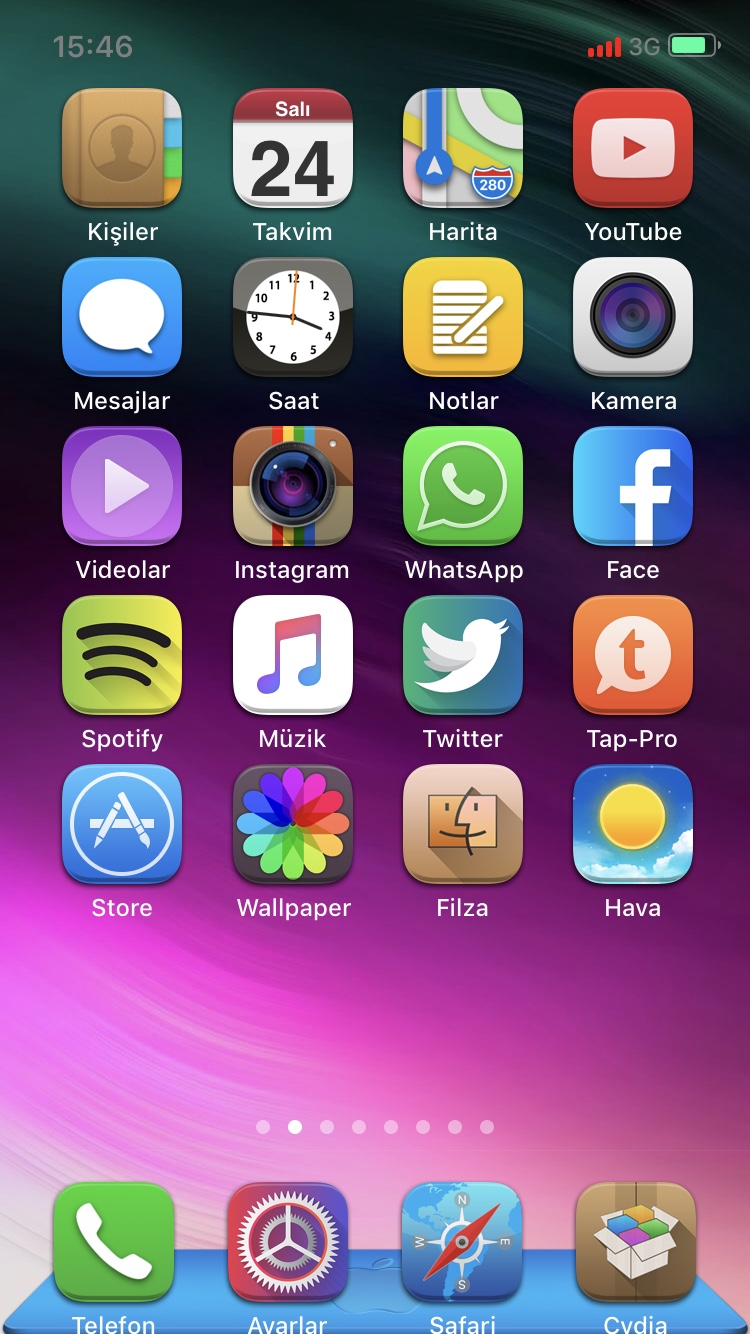
Task: Launch the Takvim calendar app
Action: [292, 149]
